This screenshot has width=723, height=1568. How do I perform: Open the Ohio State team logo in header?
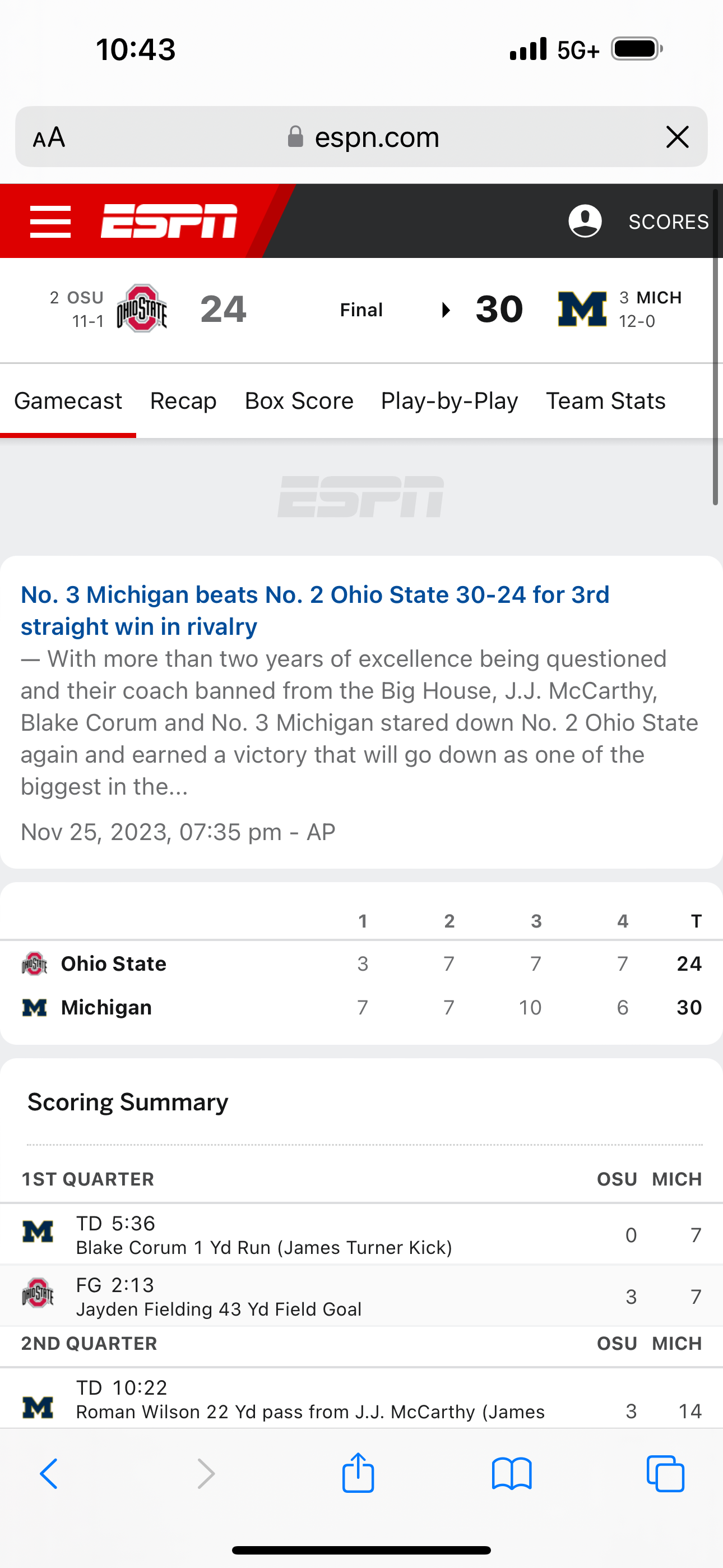(142, 308)
